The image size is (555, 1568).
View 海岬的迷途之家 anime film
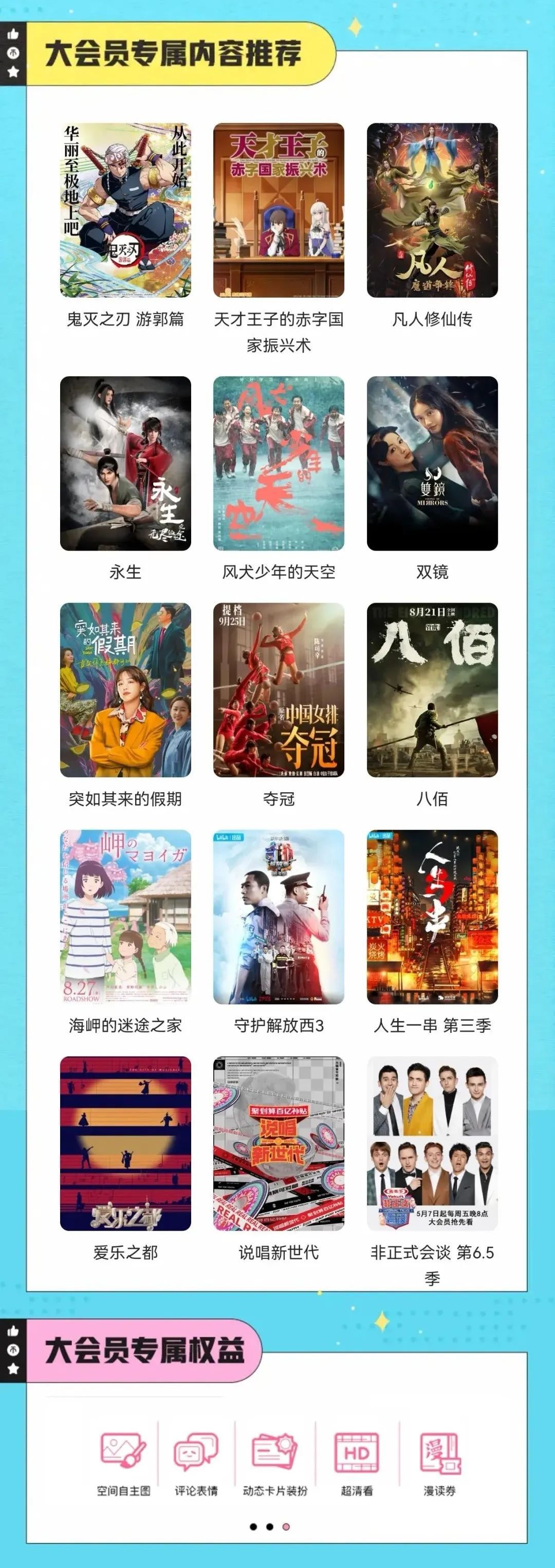[x=125, y=917]
